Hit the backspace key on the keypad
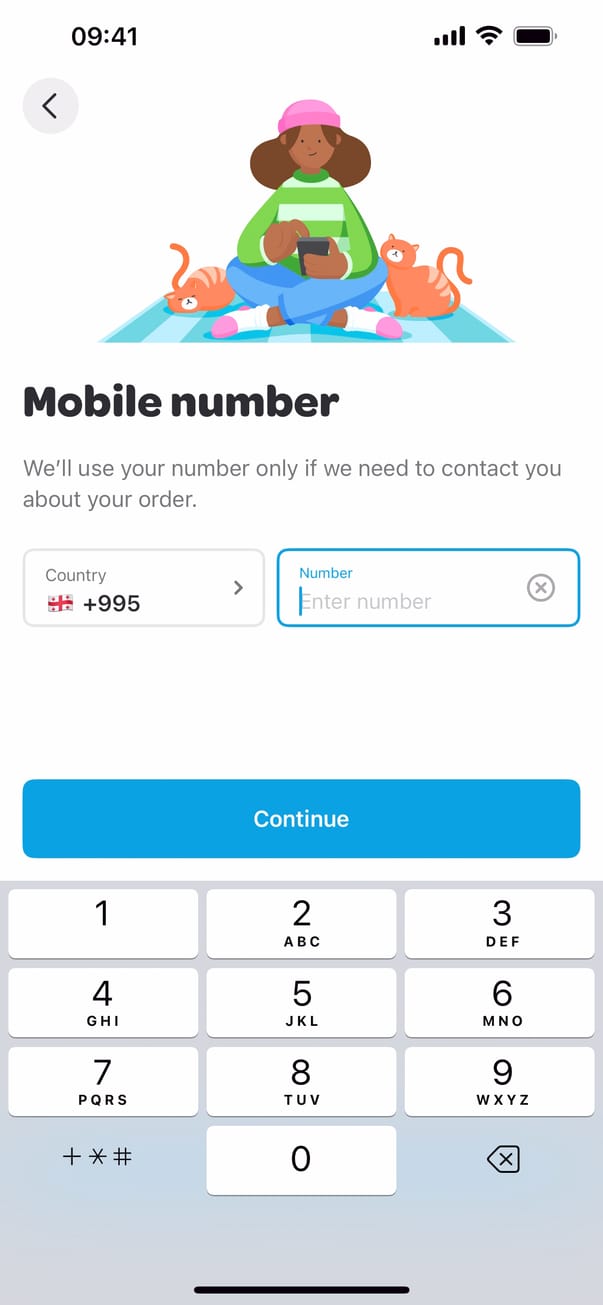The height and width of the screenshot is (1305, 603). pyautogui.click(x=502, y=1159)
